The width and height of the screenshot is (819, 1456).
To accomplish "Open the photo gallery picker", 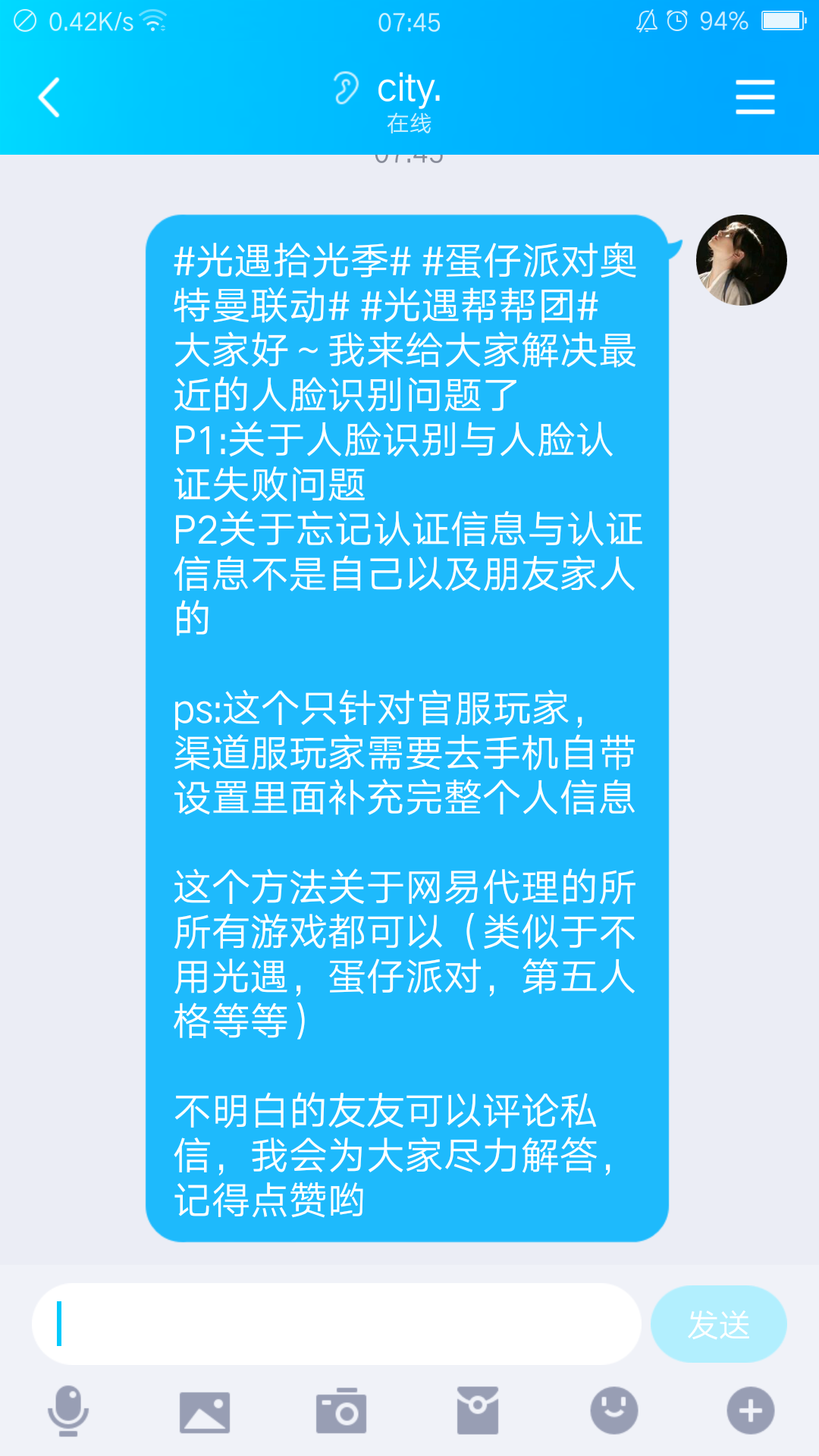I will click(205, 1412).
